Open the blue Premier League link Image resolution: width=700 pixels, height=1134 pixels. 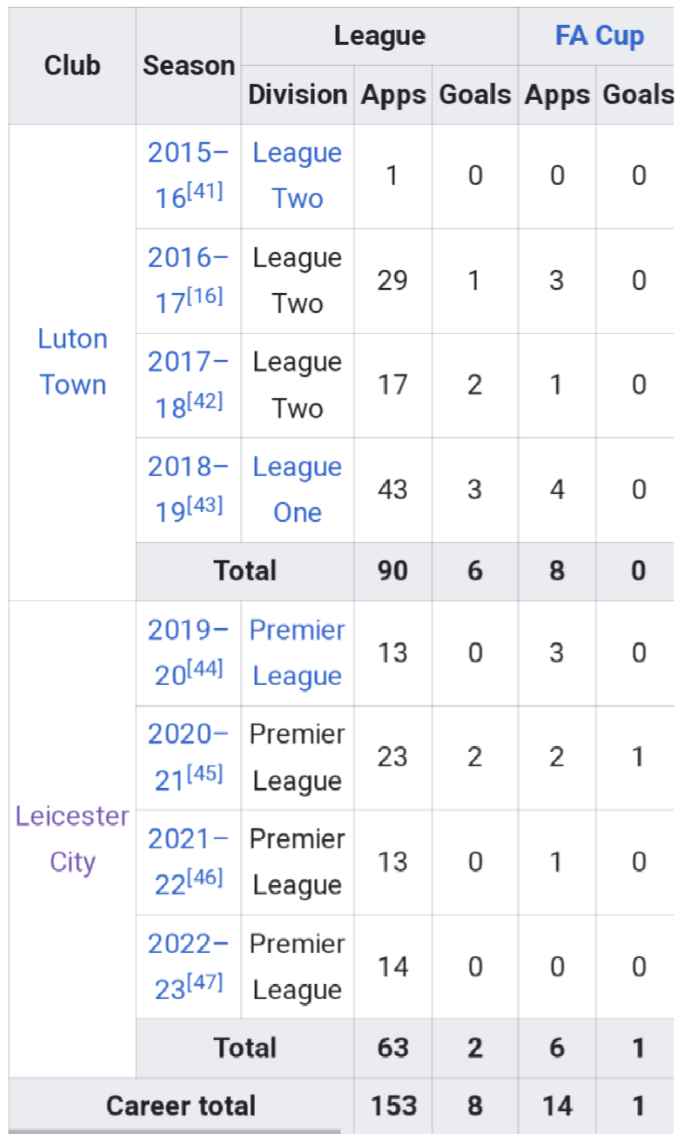click(x=297, y=652)
